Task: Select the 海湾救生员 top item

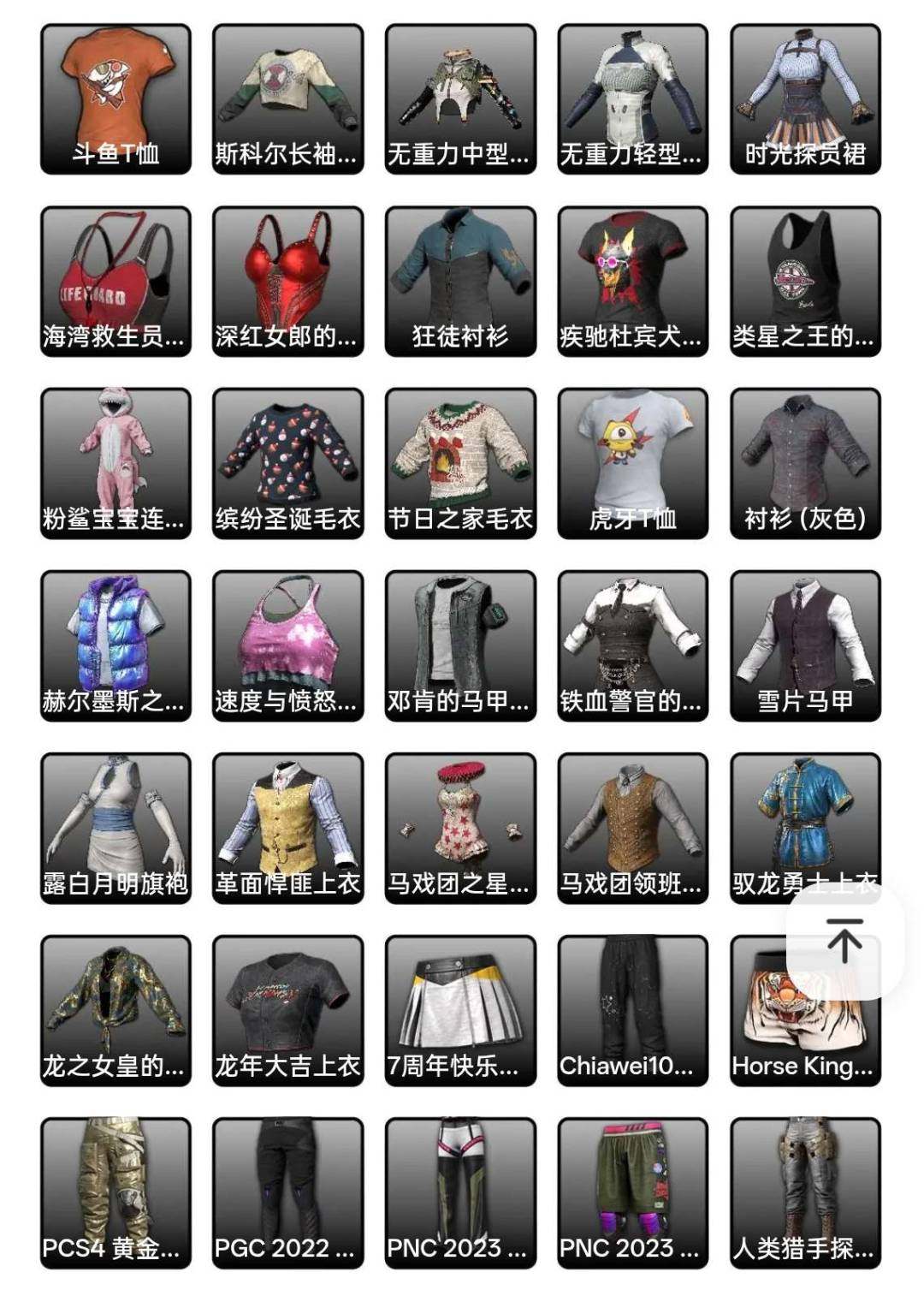Action: tap(115, 281)
